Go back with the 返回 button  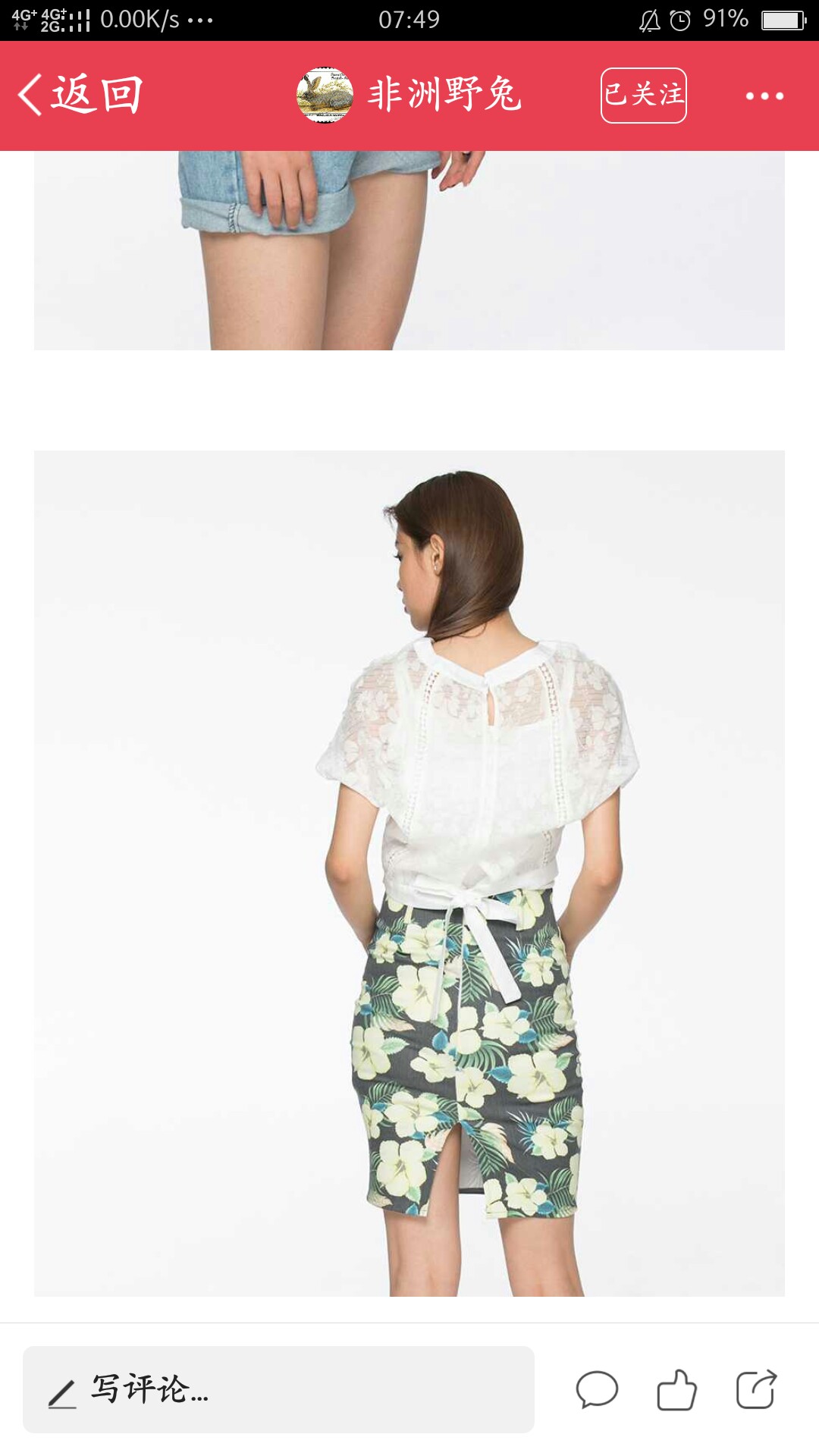tap(80, 95)
